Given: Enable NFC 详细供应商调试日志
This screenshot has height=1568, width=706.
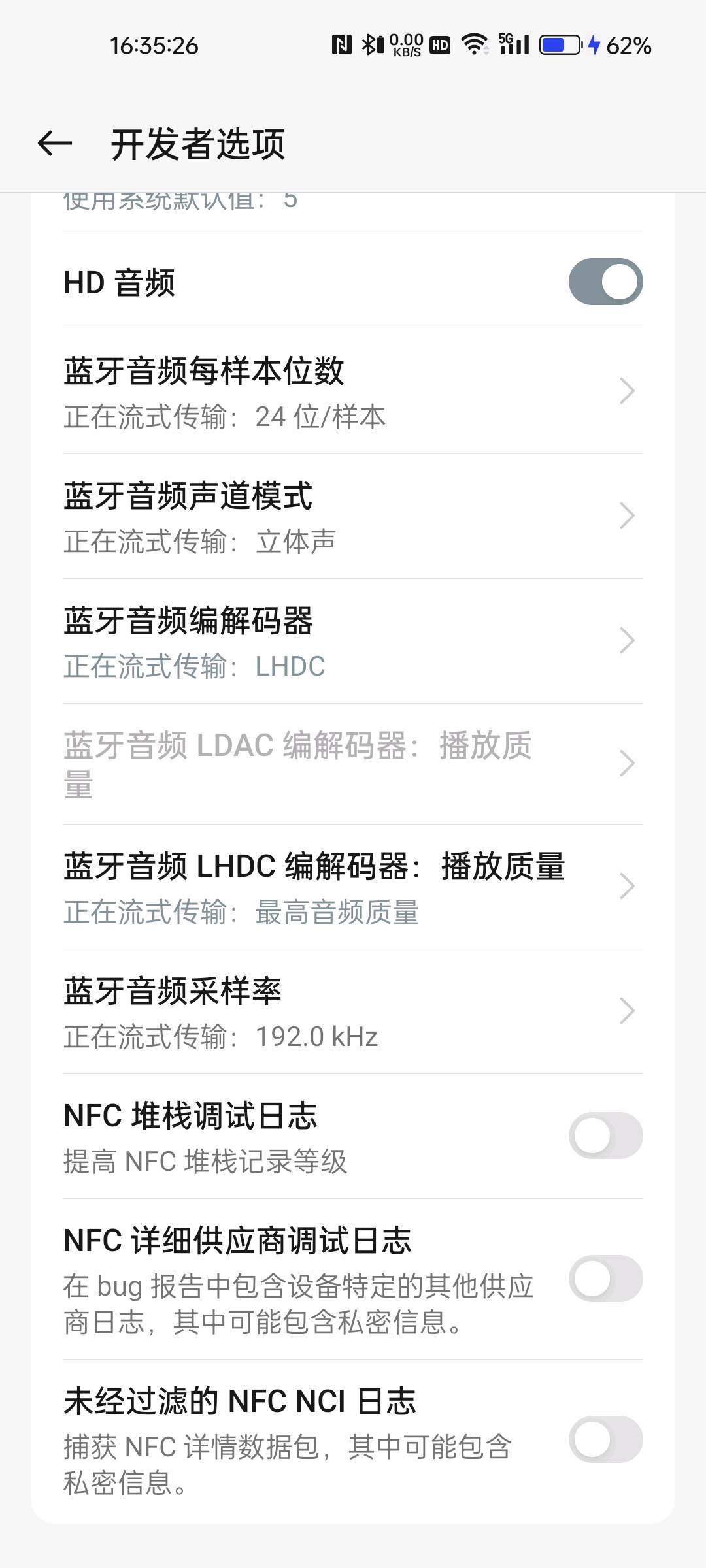Looking at the screenshot, I should coord(605,1279).
